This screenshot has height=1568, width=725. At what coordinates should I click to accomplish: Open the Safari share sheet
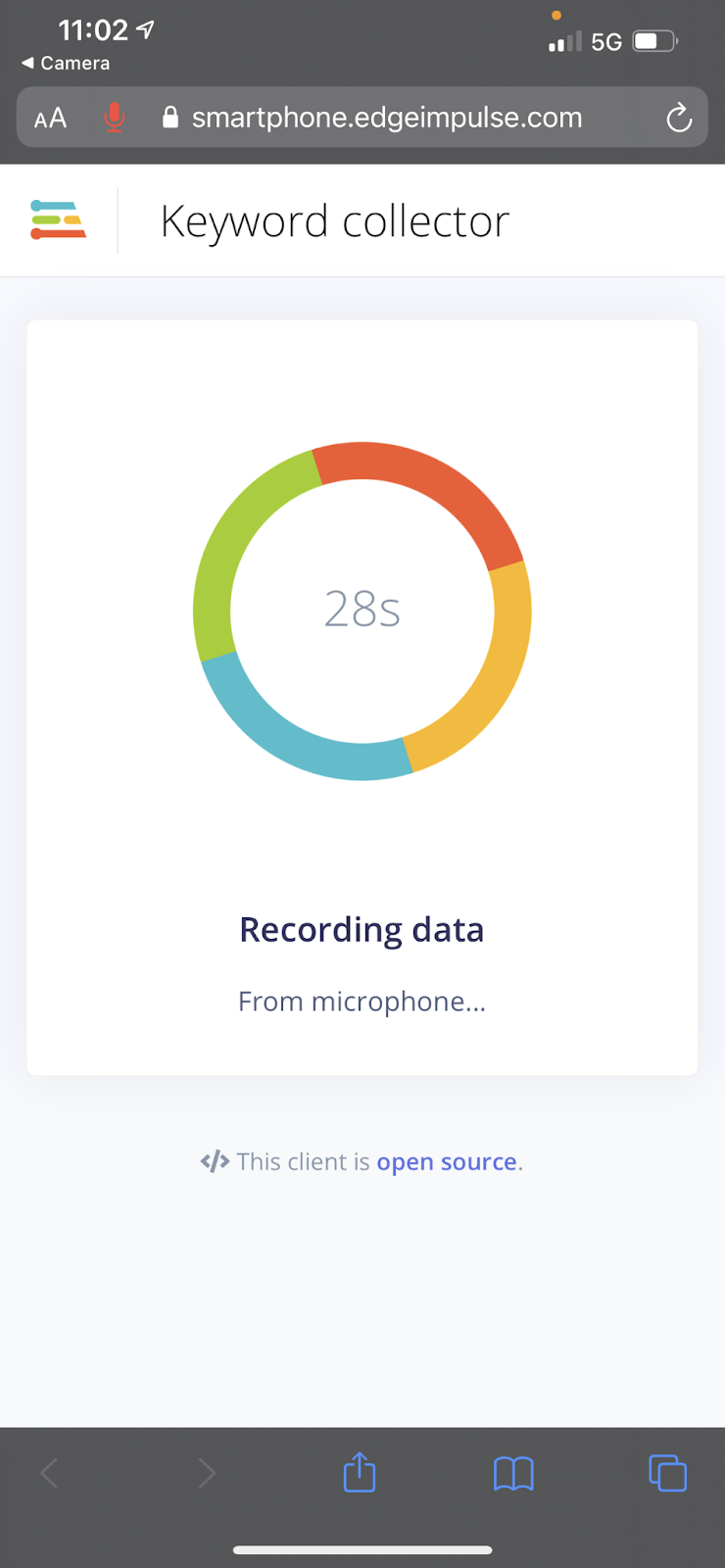click(360, 1472)
